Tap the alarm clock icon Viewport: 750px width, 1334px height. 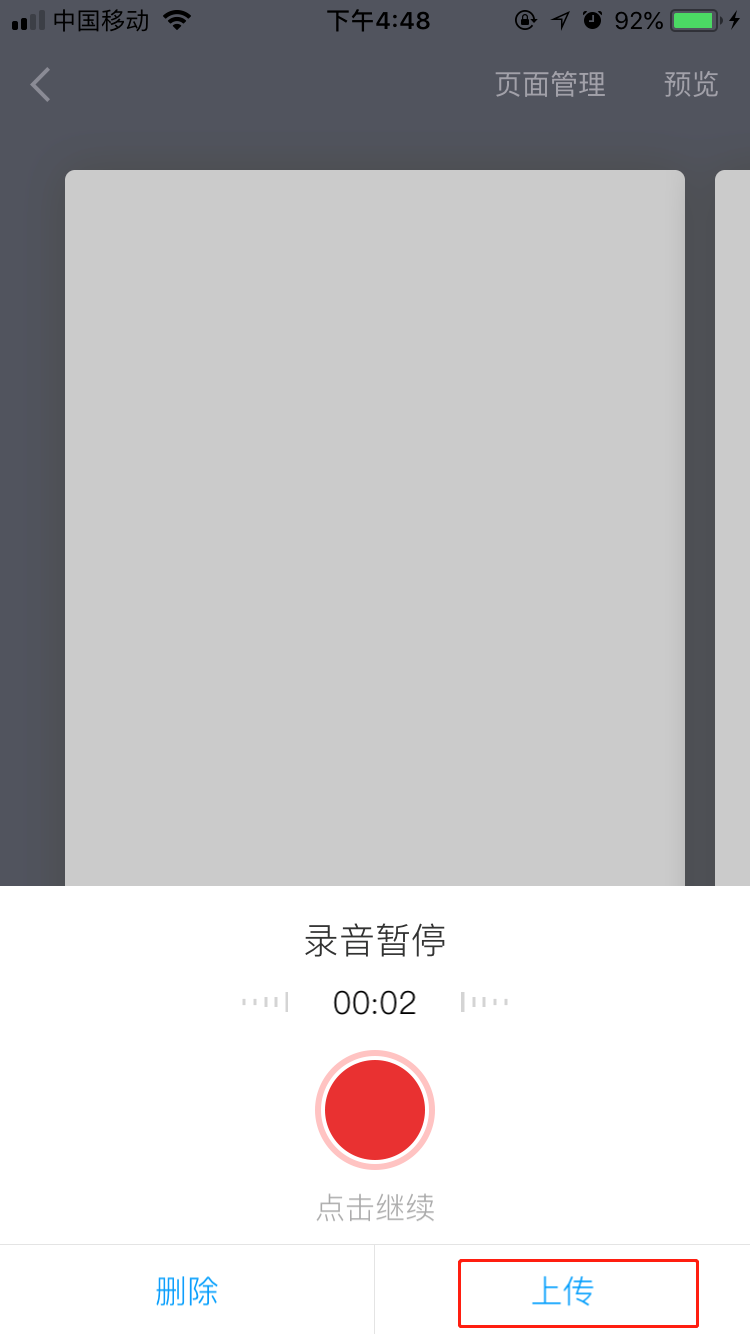(x=592, y=20)
